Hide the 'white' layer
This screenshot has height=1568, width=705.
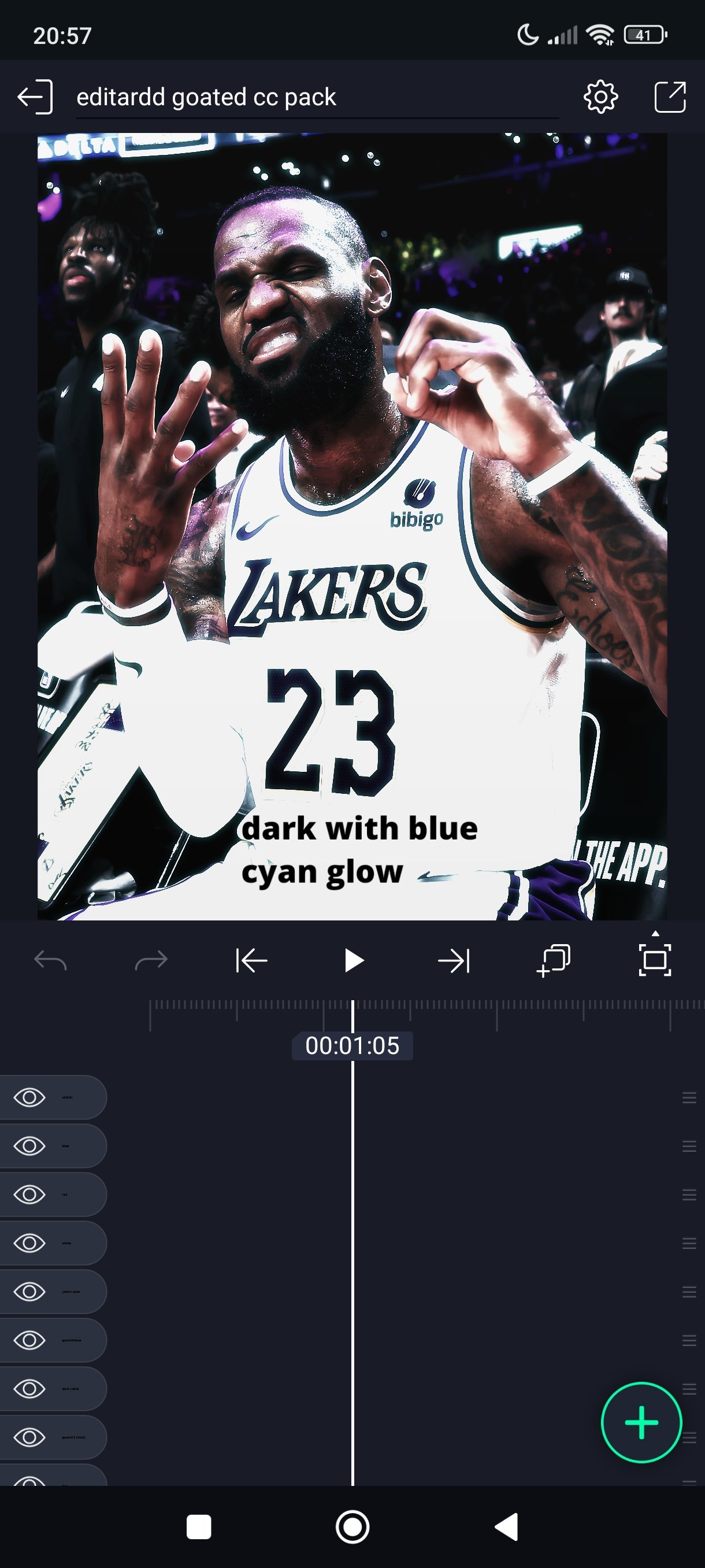point(29,1243)
